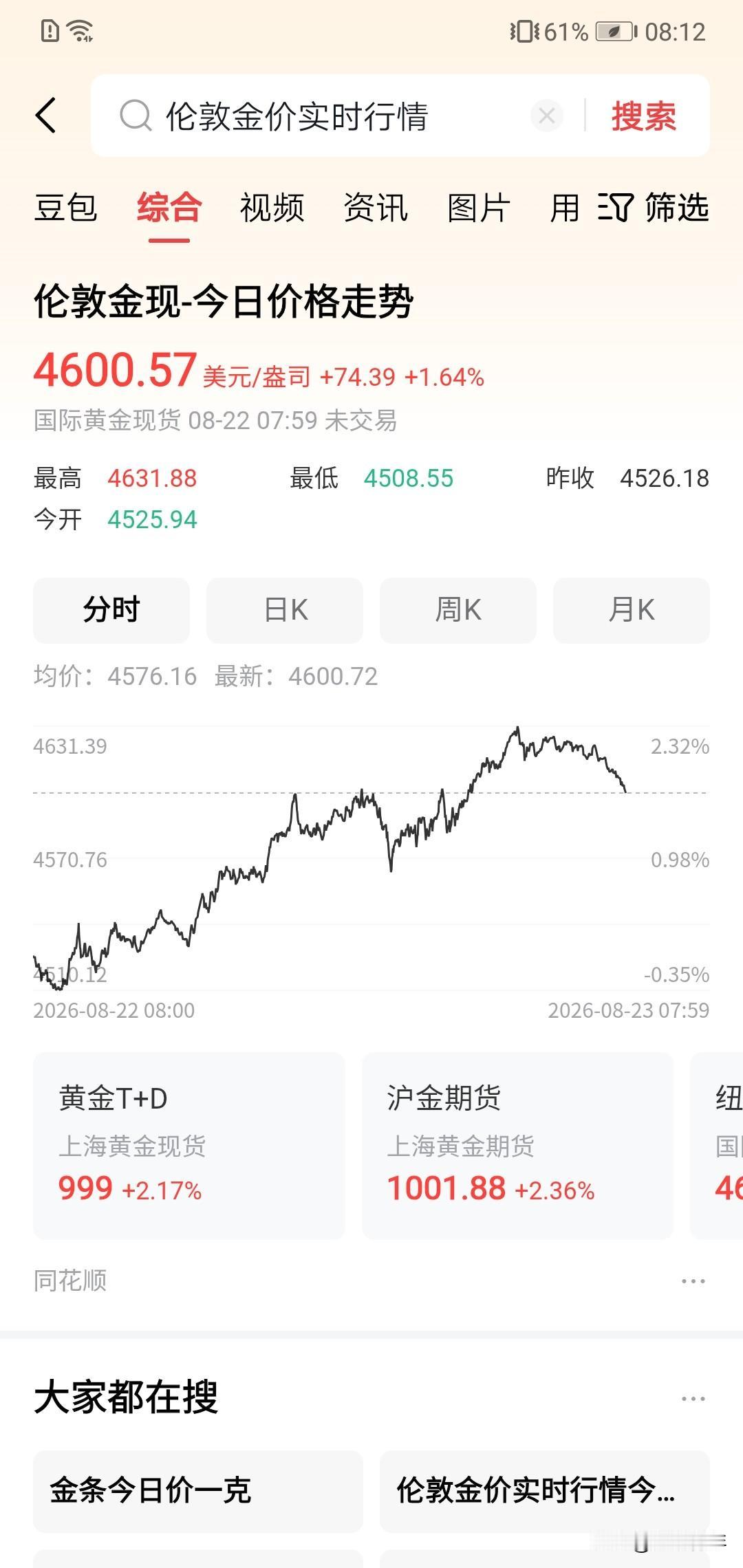This screenshot has width=743, height=1568.
Task: Search 金条今日价一克 suggestion
Action: (x=198, y=1491)
